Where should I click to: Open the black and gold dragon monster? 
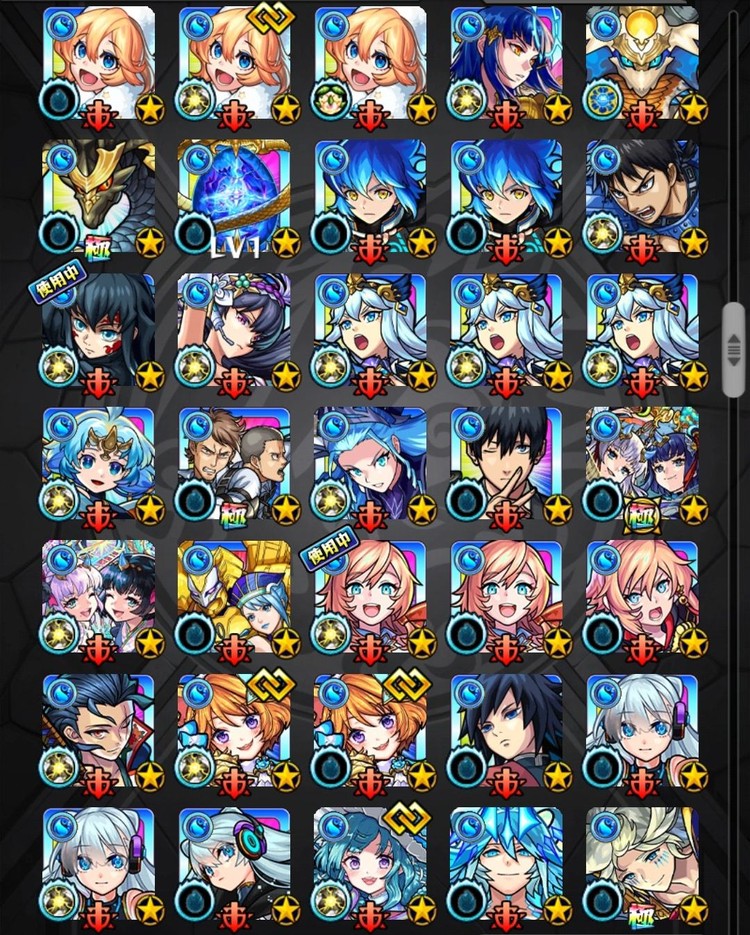[x=99, y=196]
